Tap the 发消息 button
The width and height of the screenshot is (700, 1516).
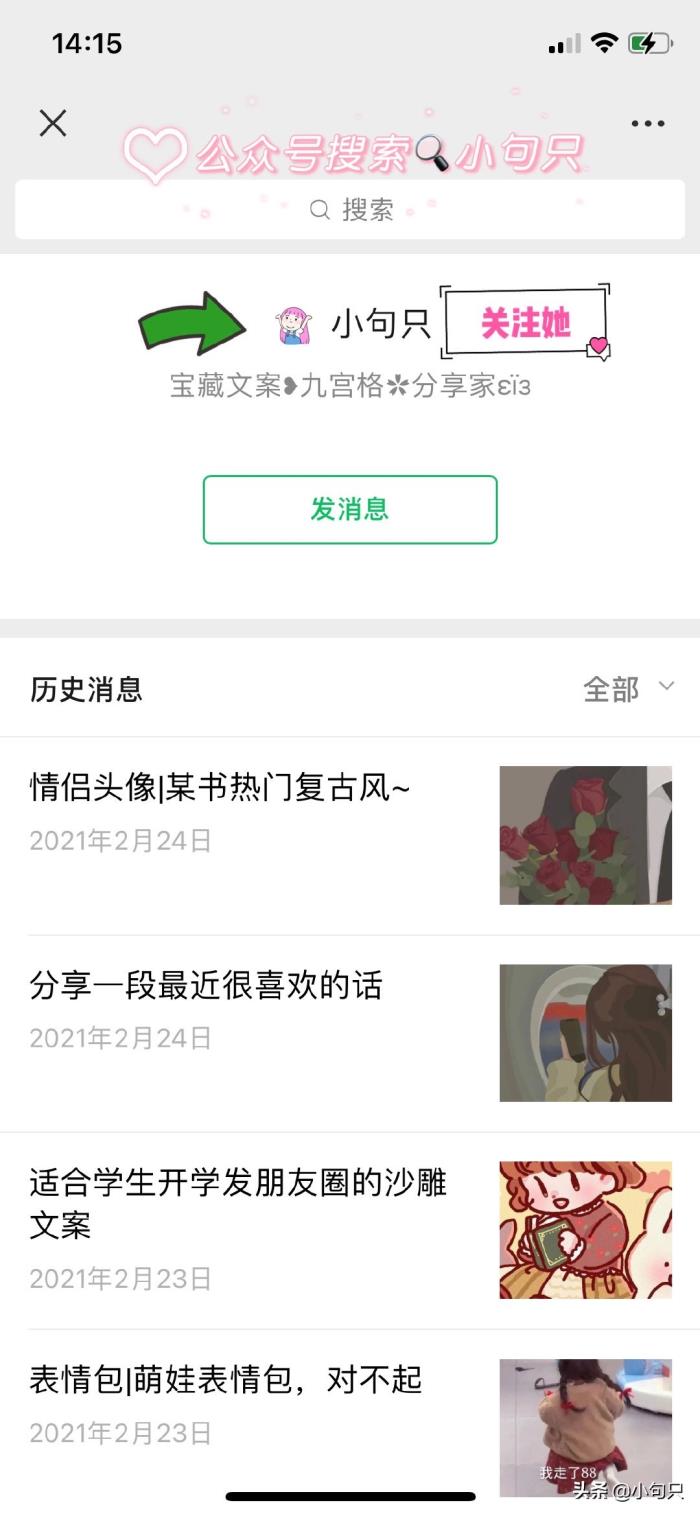(350, 510)
